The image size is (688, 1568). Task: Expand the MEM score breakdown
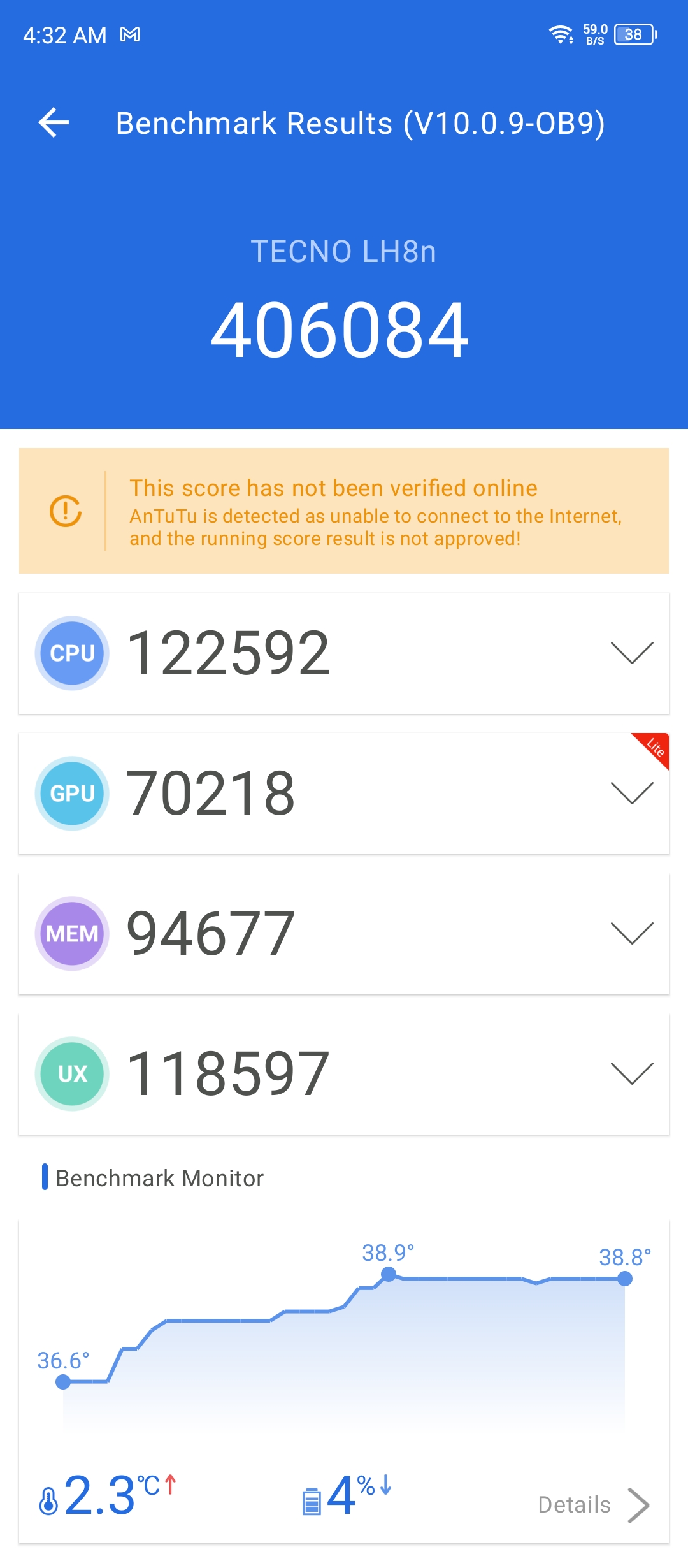point(631,934)
